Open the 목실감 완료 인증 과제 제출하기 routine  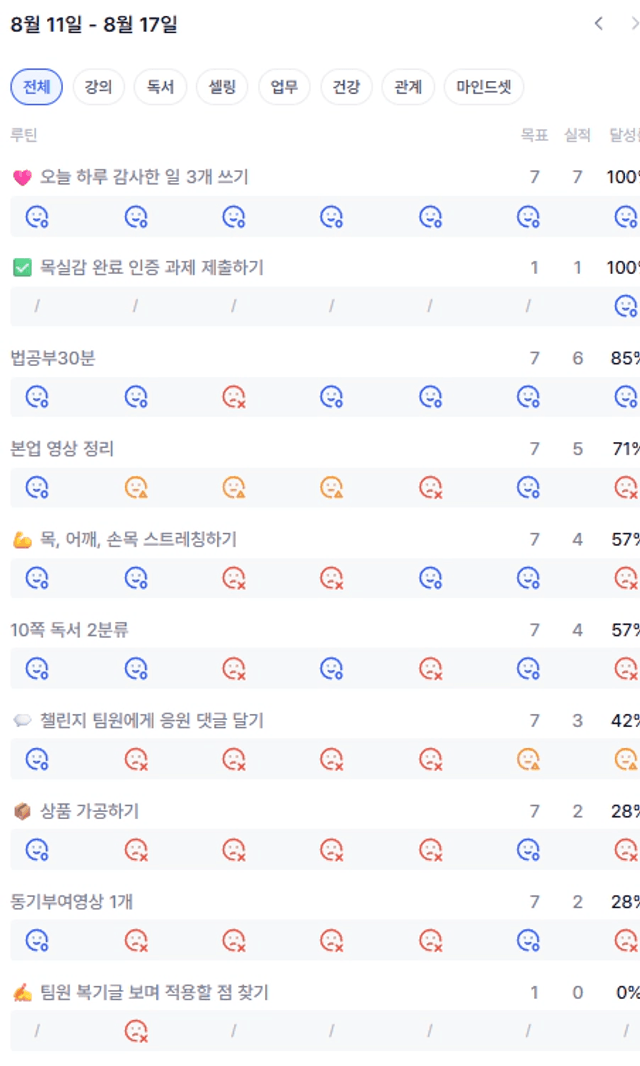pyautogui.click(x=152, y=267)
